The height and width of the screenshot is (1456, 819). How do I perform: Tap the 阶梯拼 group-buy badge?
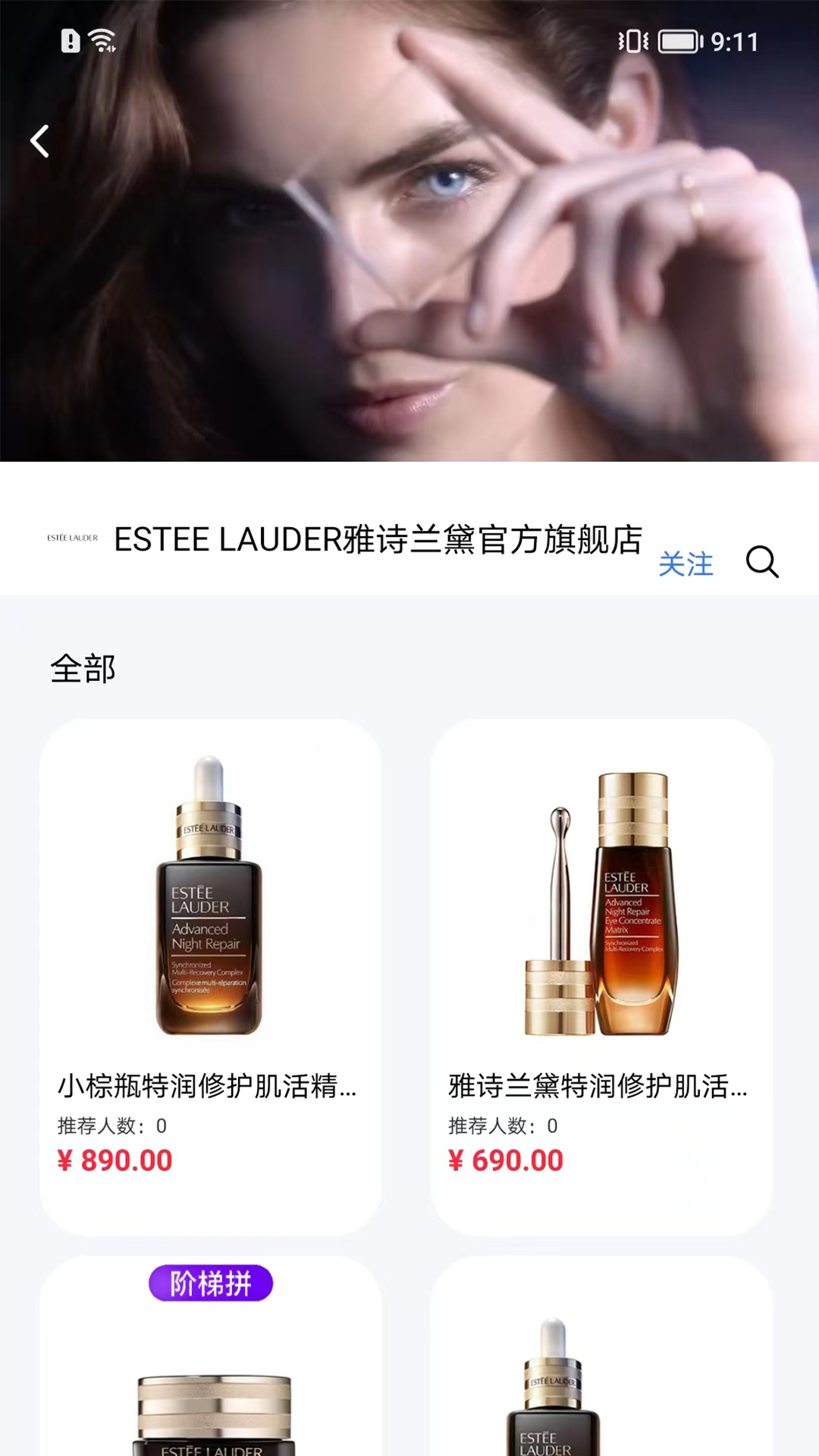pos(211,1283)
